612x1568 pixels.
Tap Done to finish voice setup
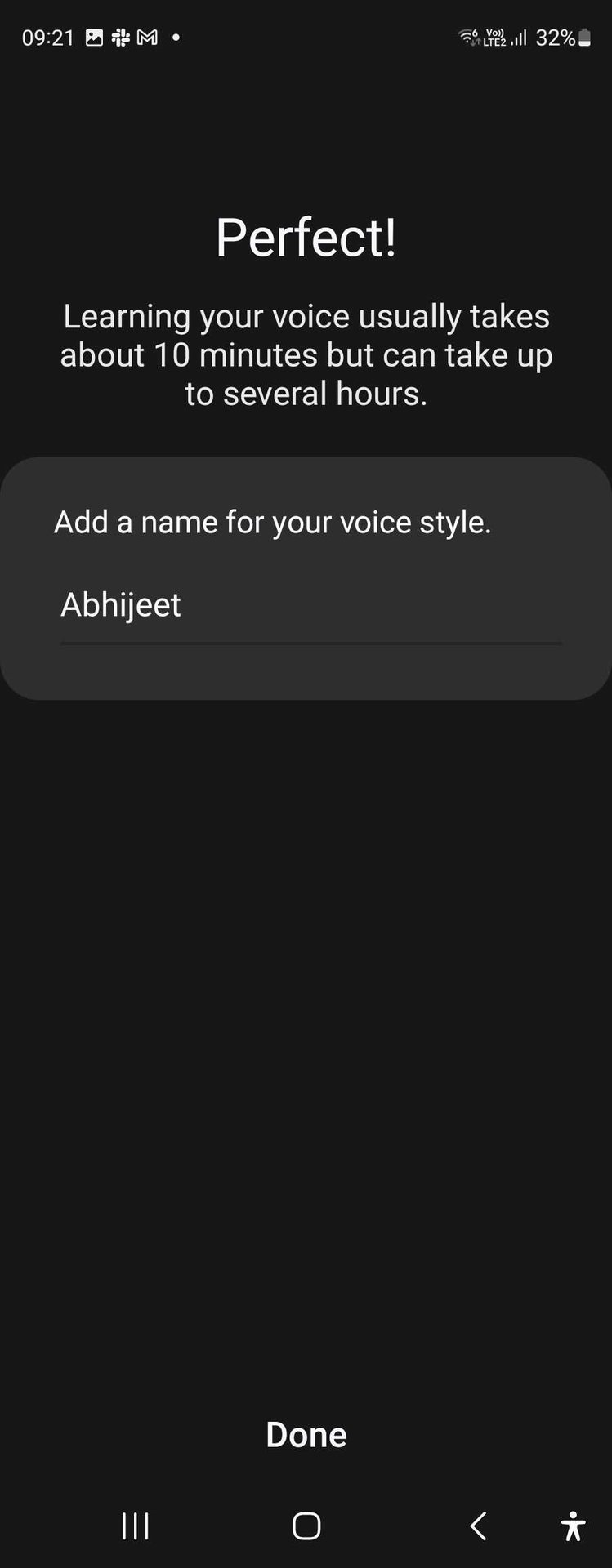coord(306,1435)
